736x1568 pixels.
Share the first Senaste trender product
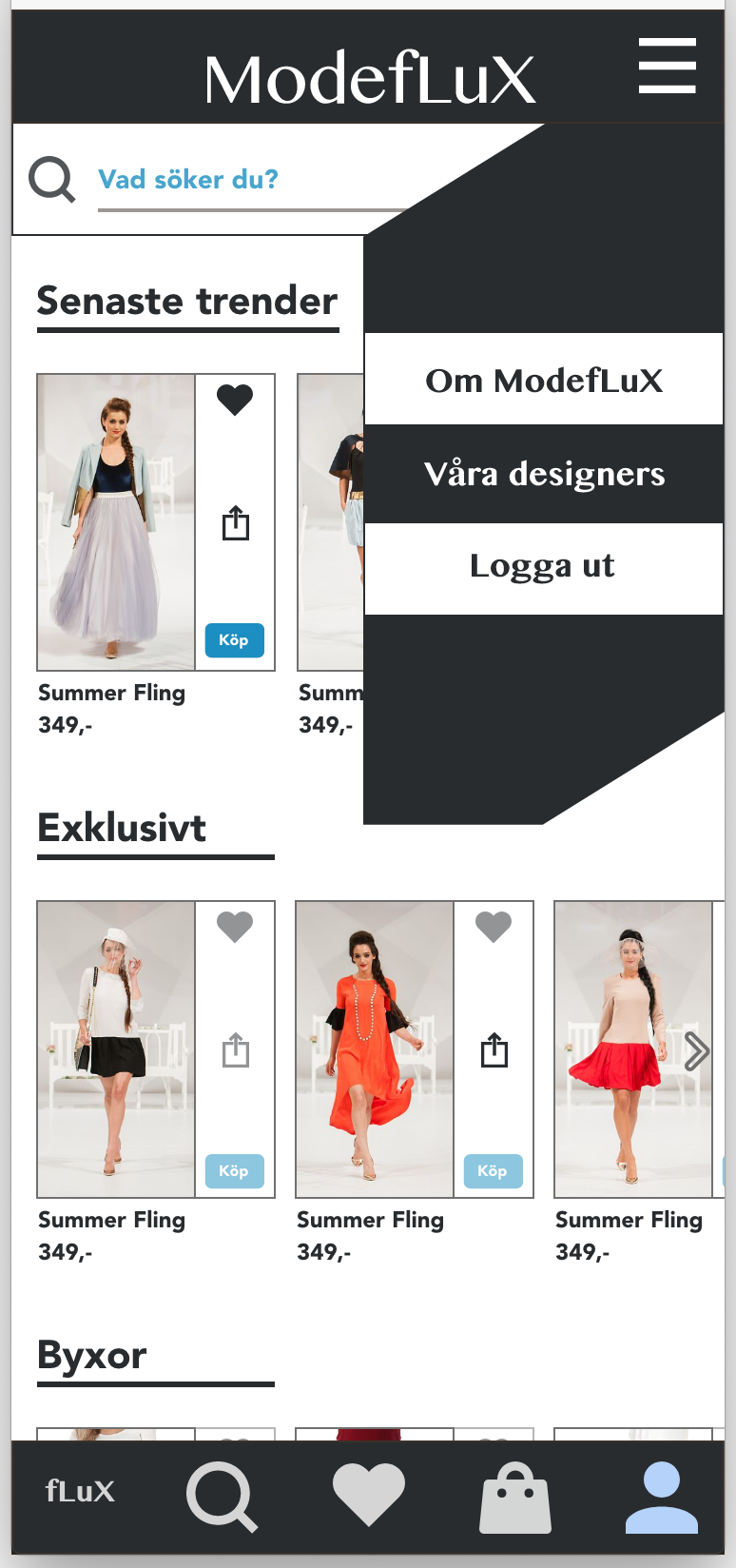235,523
